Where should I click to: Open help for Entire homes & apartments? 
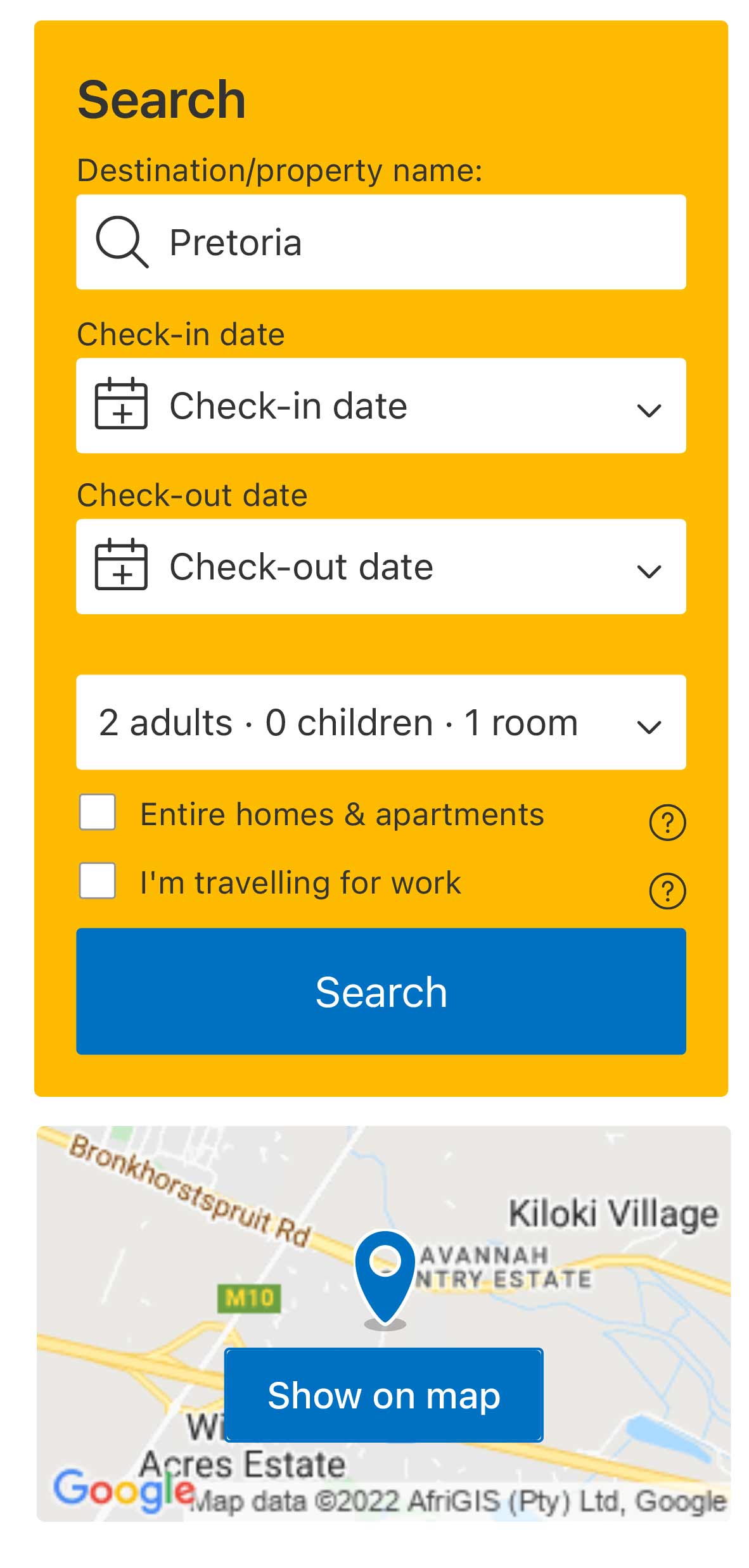tap(667, 823)
